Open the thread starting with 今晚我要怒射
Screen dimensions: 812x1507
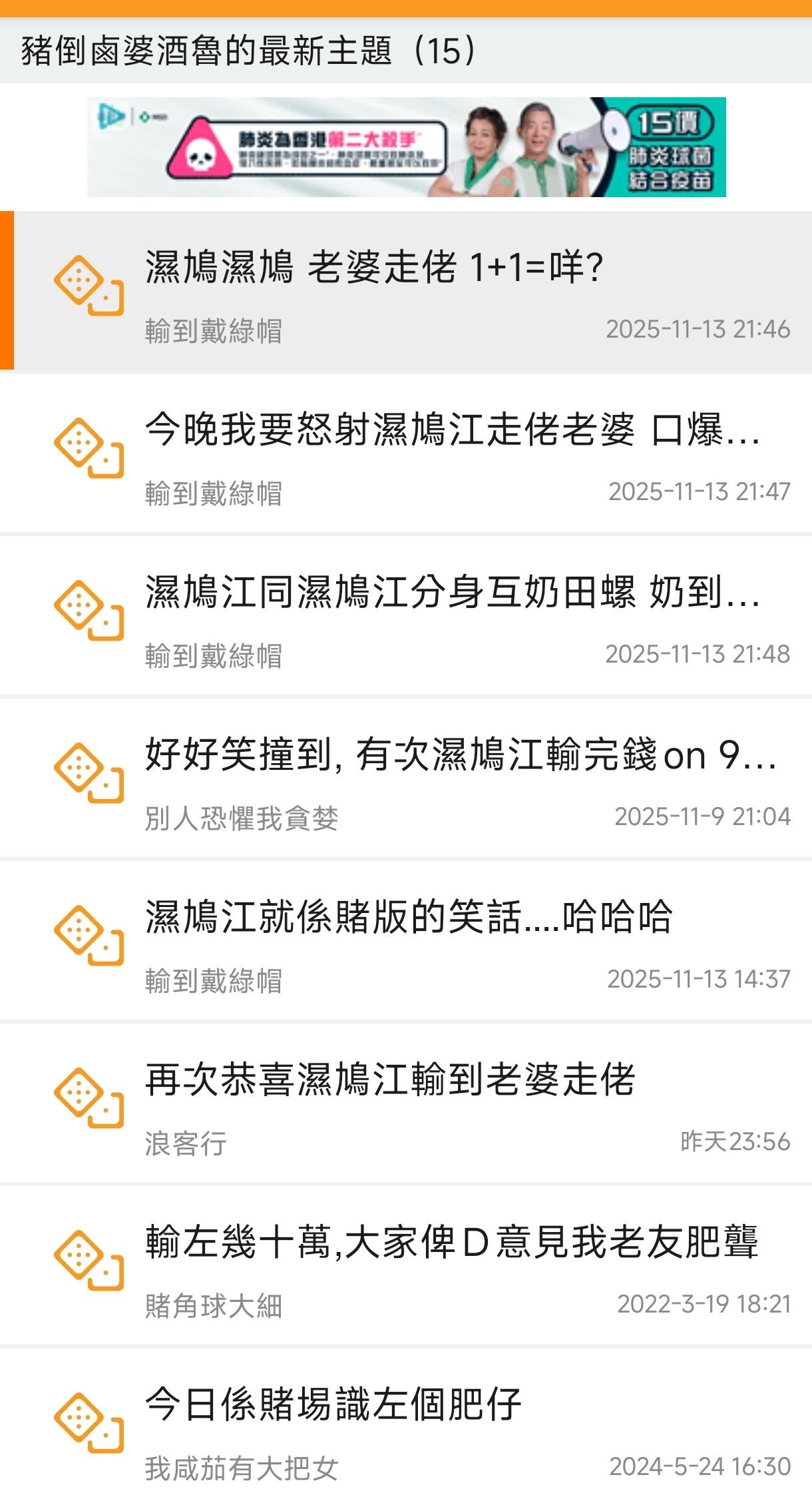click(453, 430)
